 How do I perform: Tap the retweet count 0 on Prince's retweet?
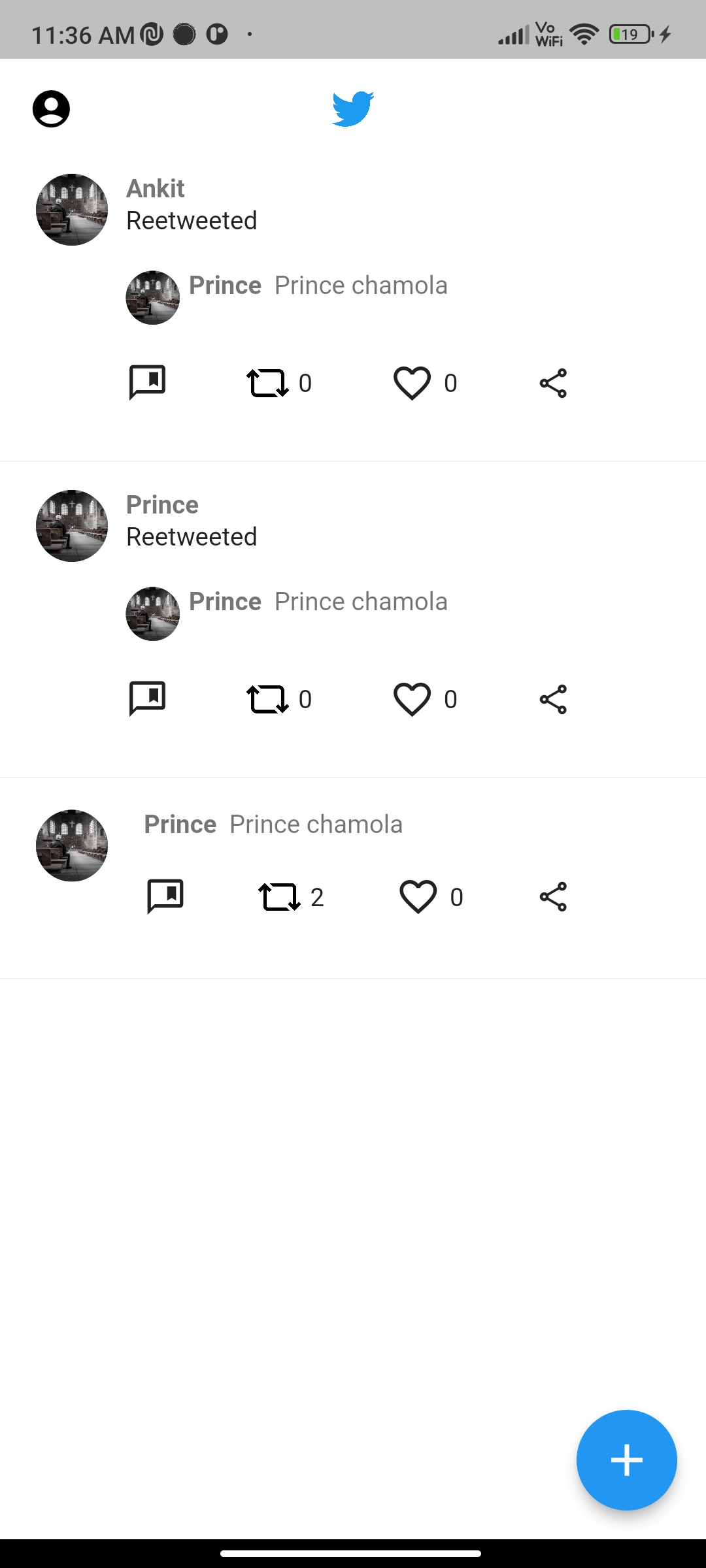tap(306, 698)
